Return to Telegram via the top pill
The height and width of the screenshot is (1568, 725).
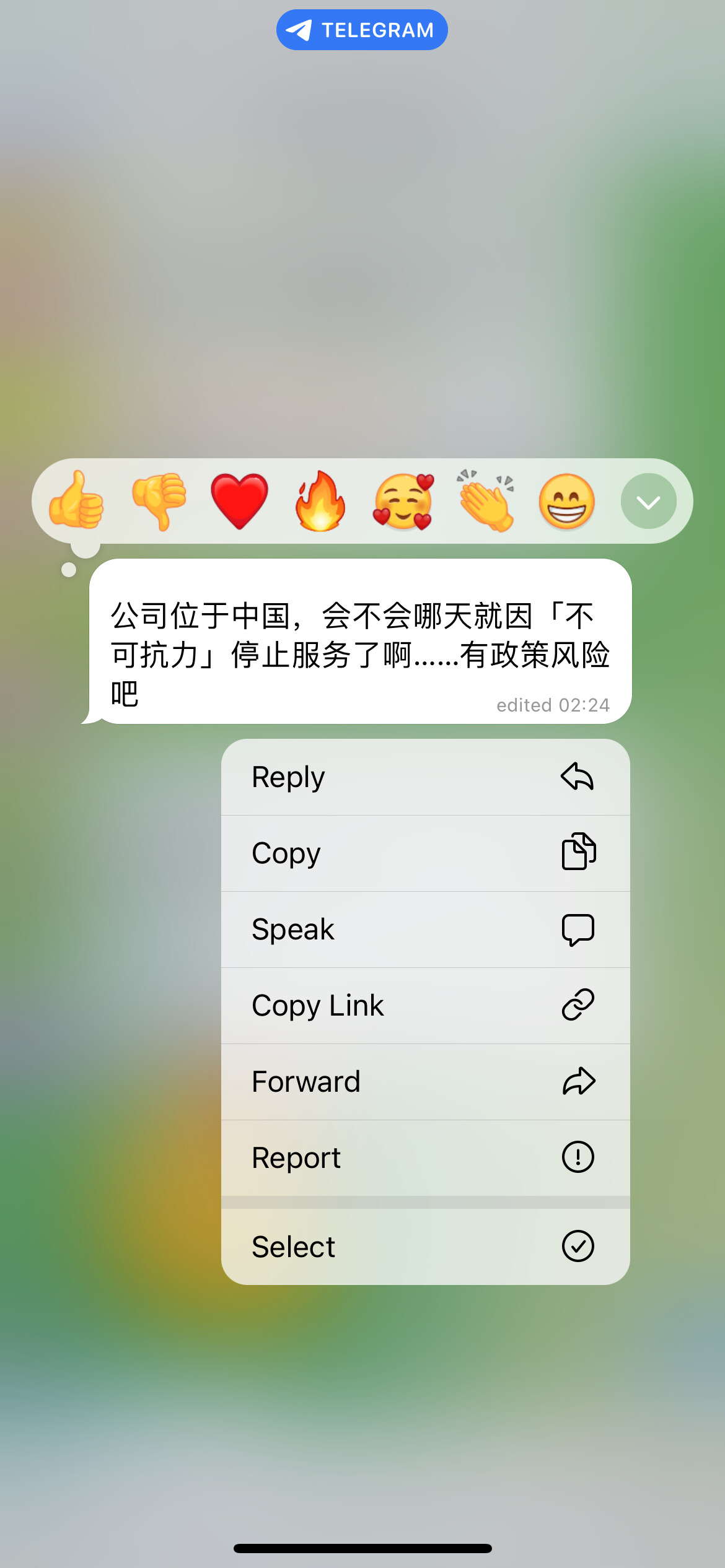pyautogui.click(x=362, y=30)
